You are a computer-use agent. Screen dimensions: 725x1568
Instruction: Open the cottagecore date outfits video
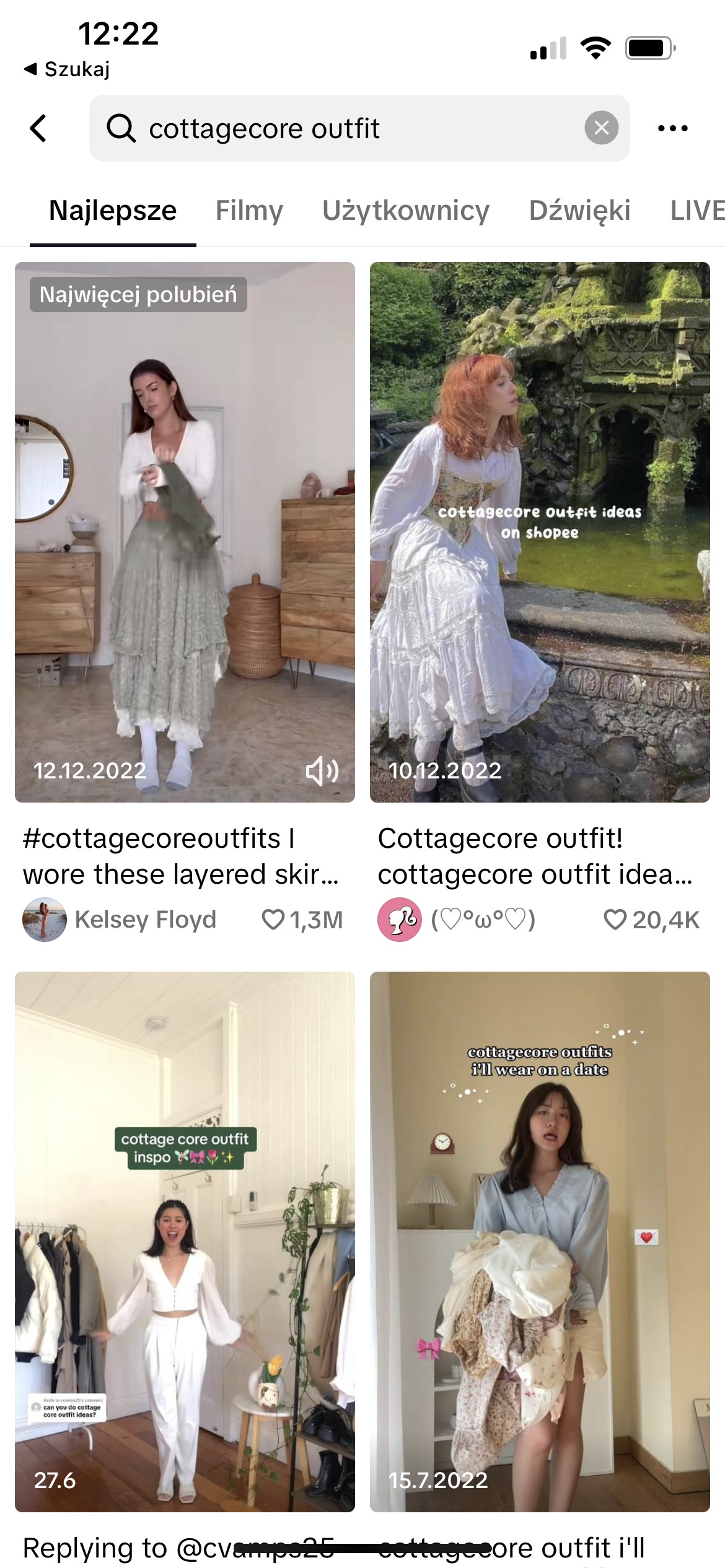pyautogui.click(x=539, y=1242)
